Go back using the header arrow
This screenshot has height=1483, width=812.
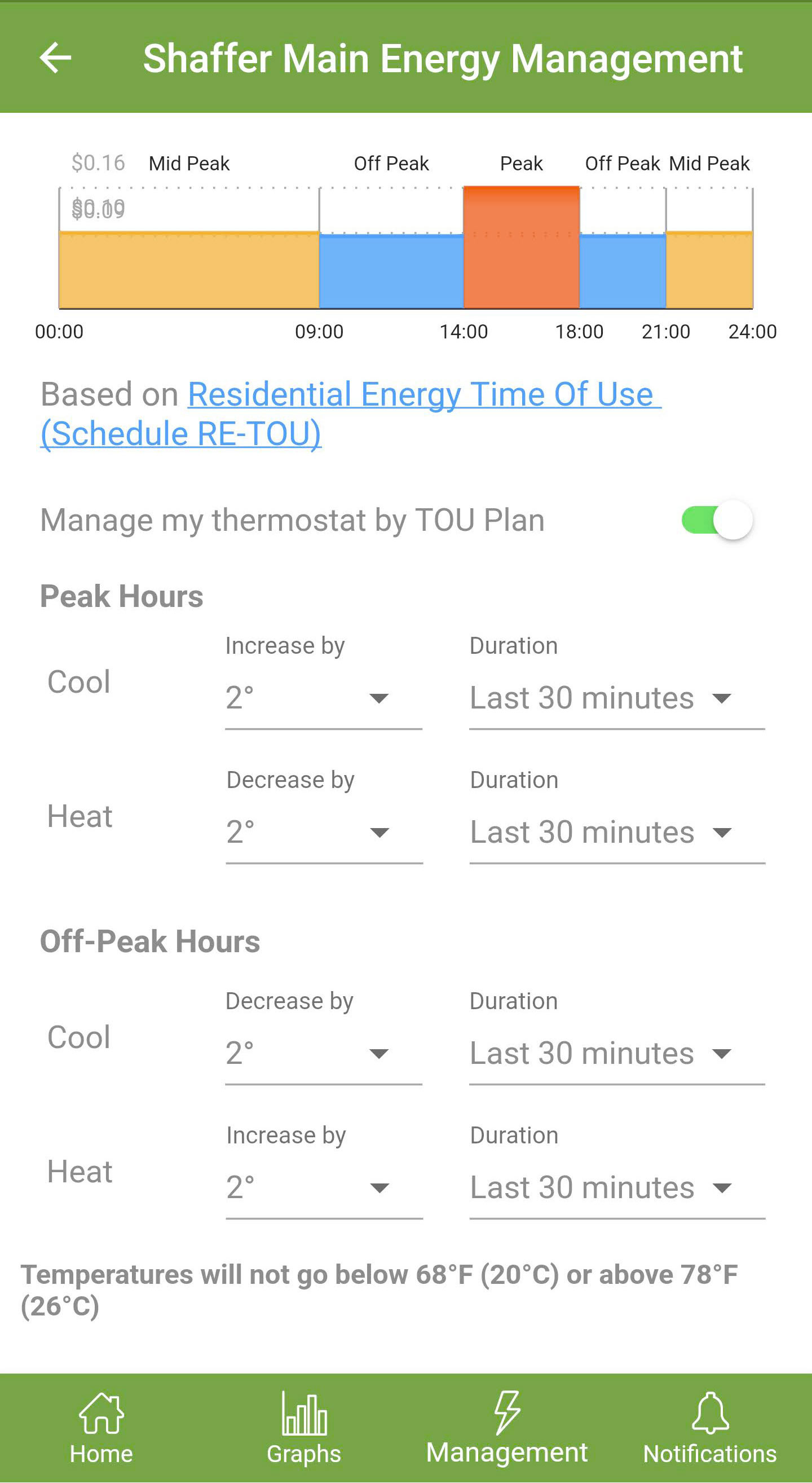(x=55, y=58)
